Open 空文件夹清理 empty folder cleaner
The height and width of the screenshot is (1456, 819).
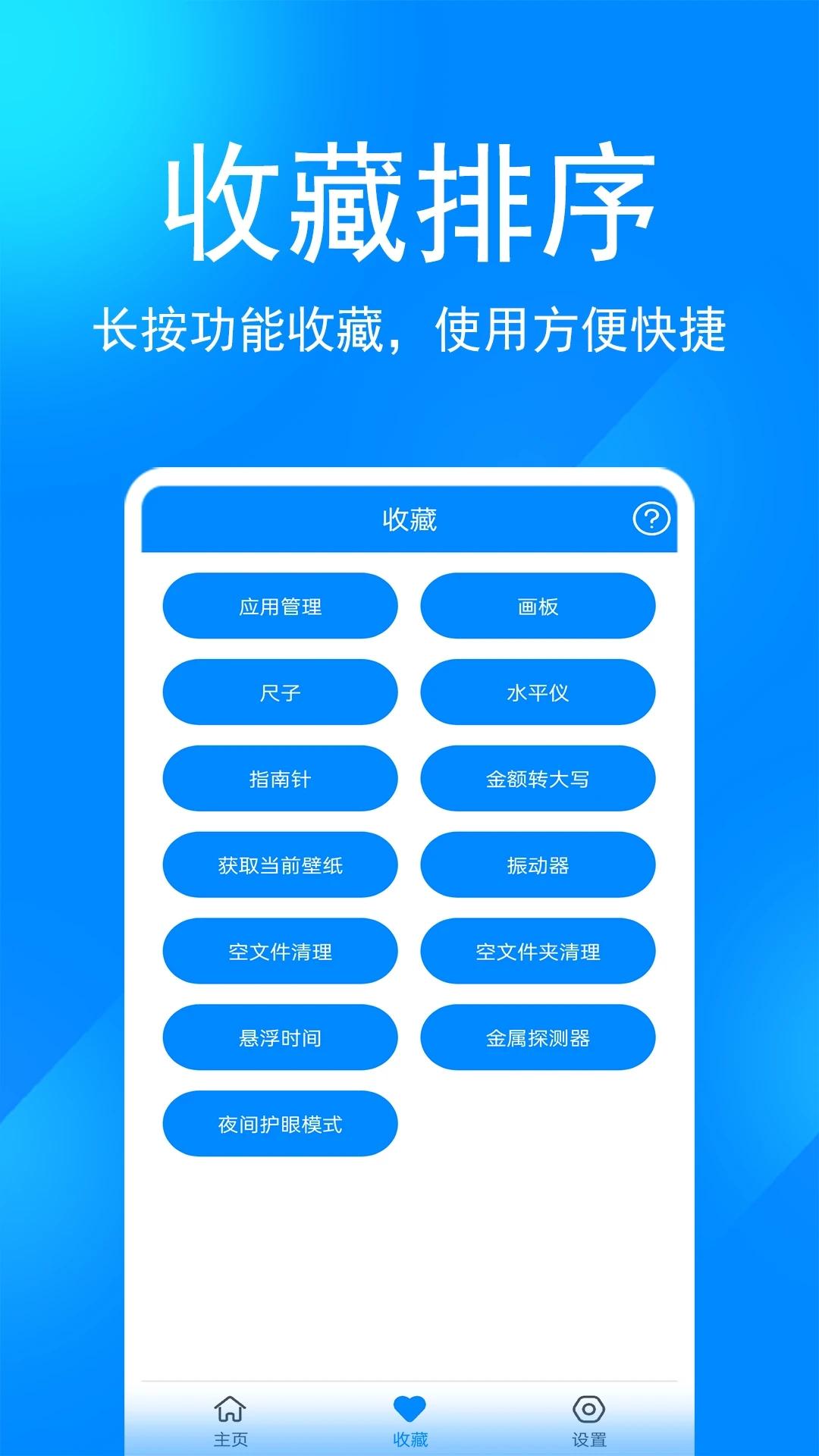(537, 951)
